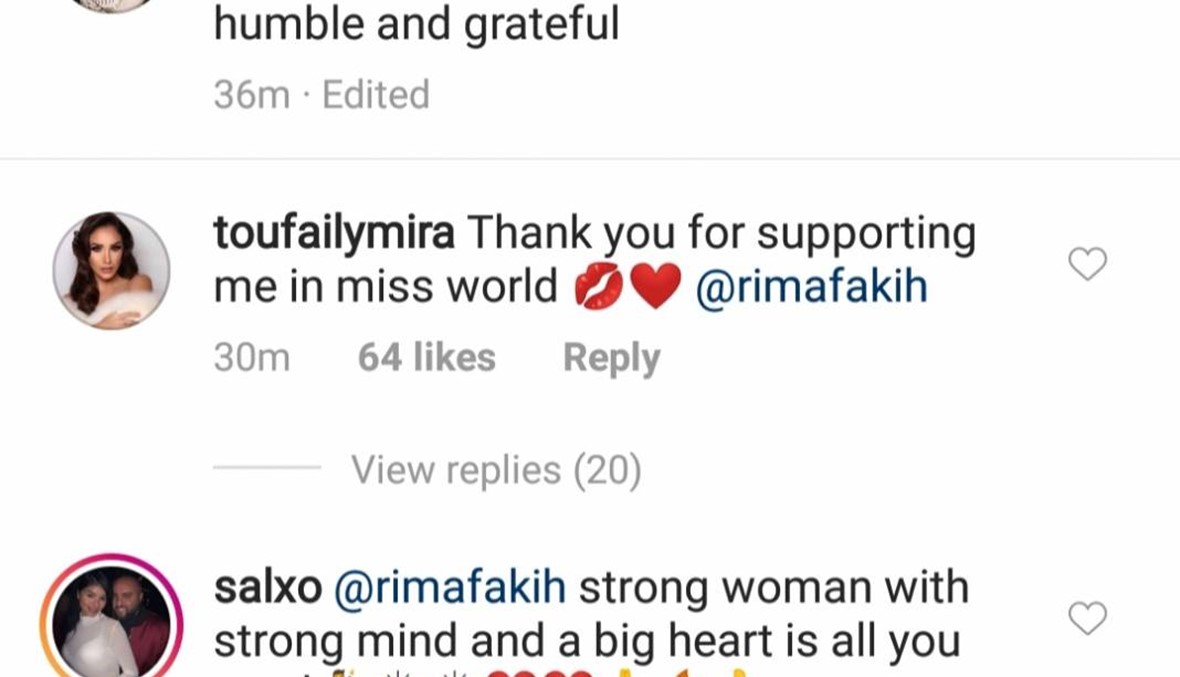Reply to toufailymira's comment

click(x=611, y=358)
